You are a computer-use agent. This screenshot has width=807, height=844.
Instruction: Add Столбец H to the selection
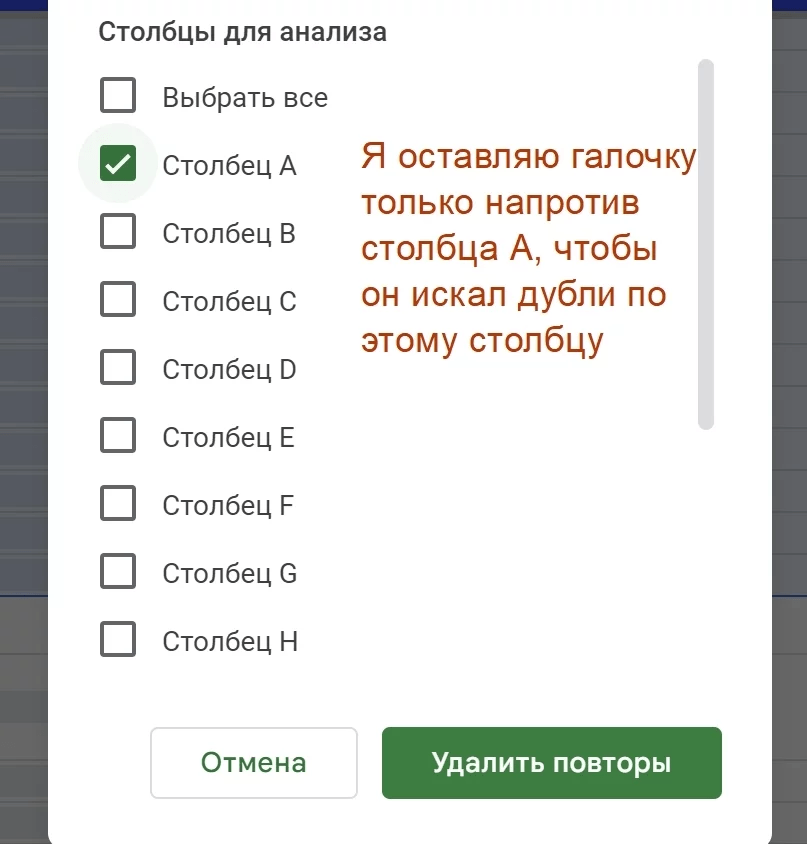tap(118, 640)
